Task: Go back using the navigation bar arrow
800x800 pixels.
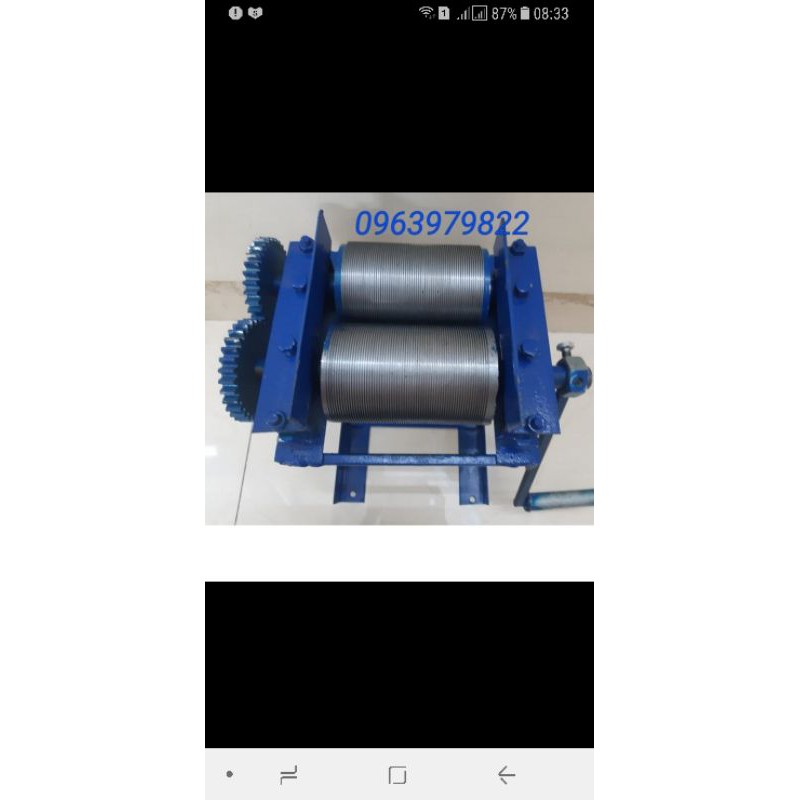Action: click(506, 775)
